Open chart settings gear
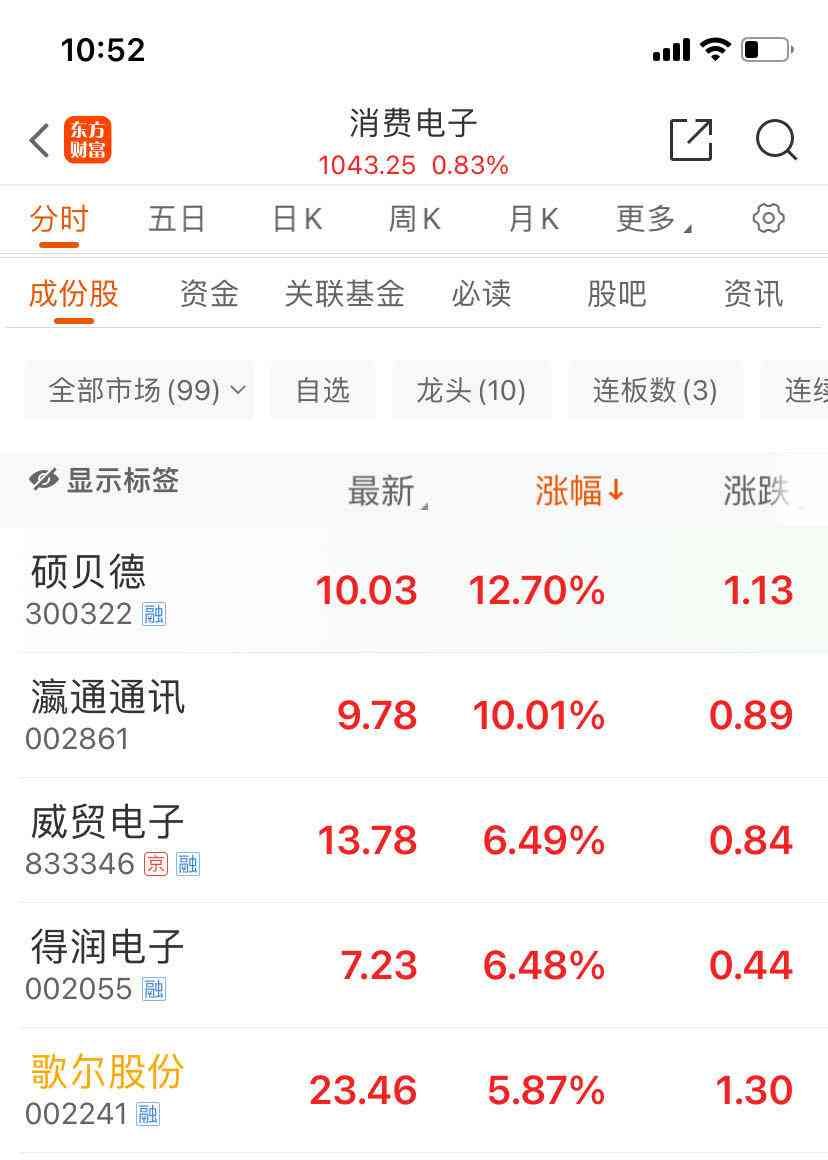The height and width of the screenshot is (1160, 828). coord(768,218)
